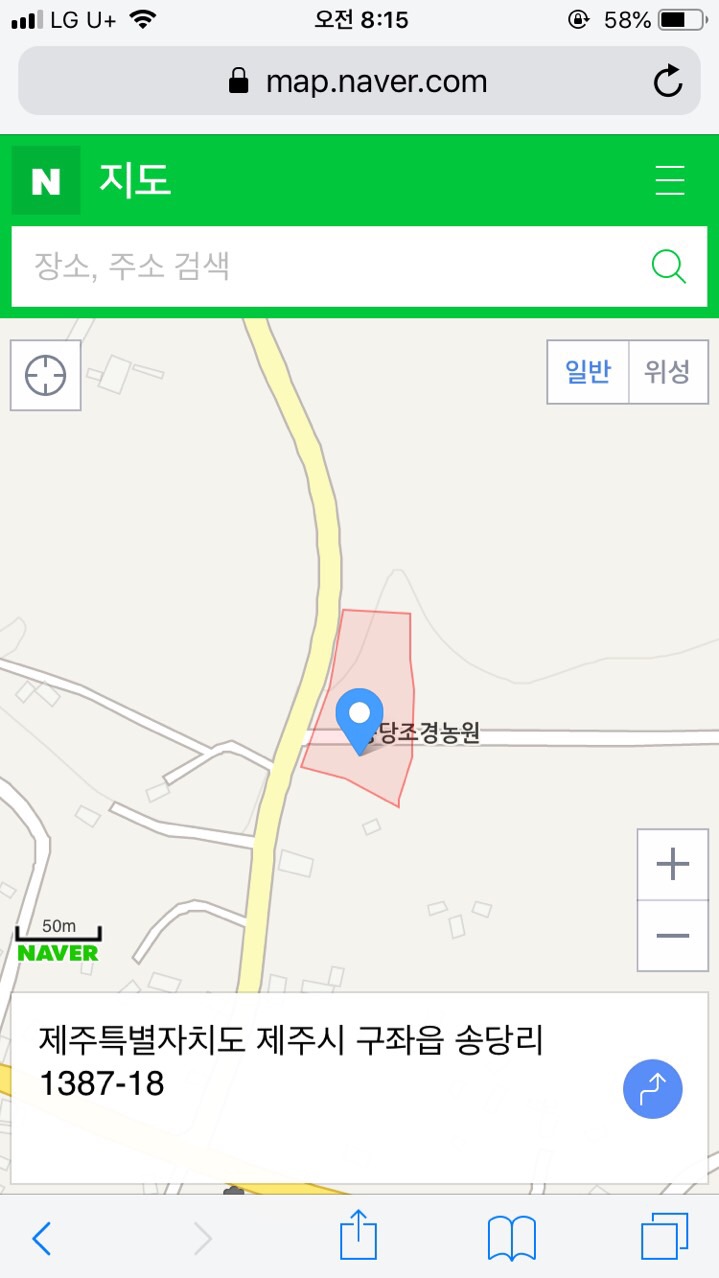Image resolution: width=719 pixels, height=1278 pixels.
Task: Zoom in with the plus button
Action: (673, 864)
